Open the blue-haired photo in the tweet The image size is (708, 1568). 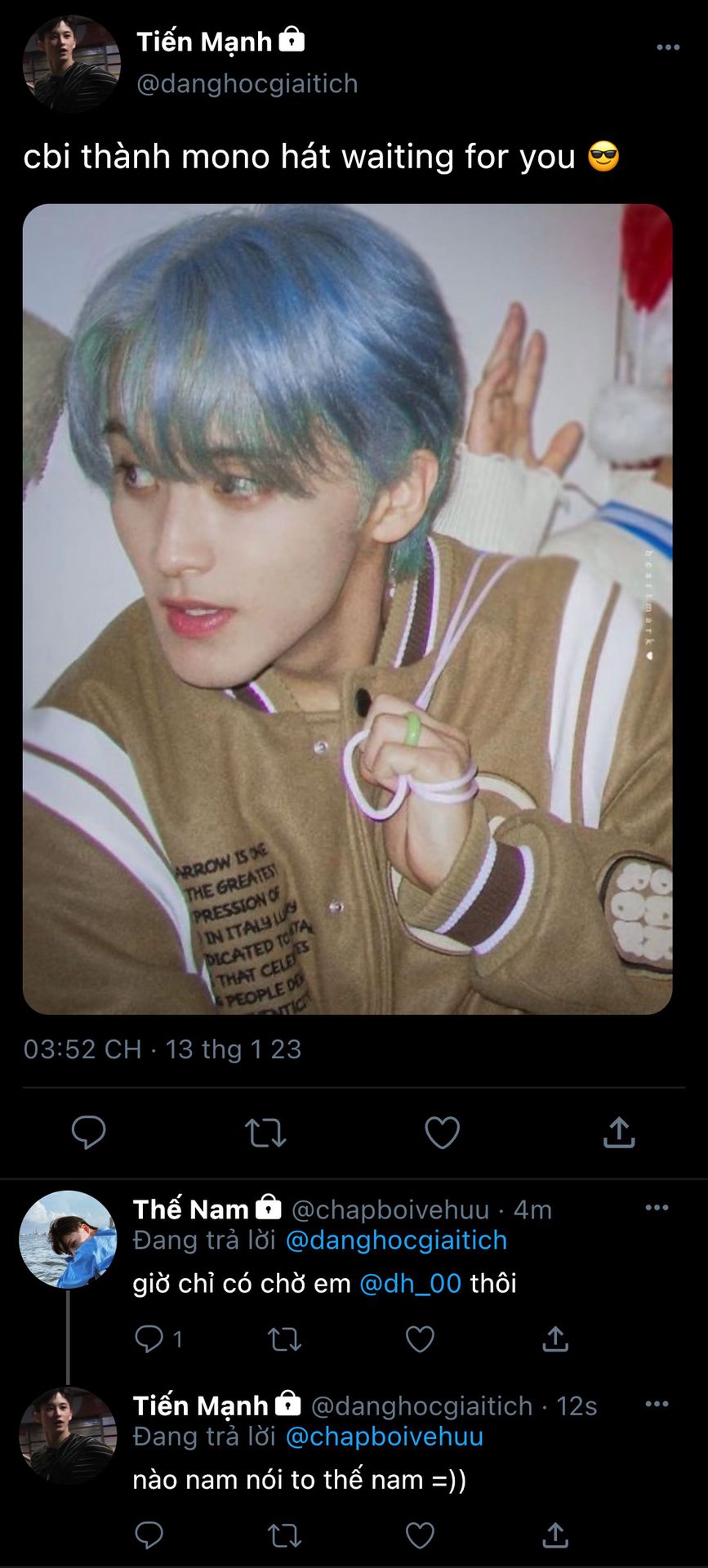348,609
